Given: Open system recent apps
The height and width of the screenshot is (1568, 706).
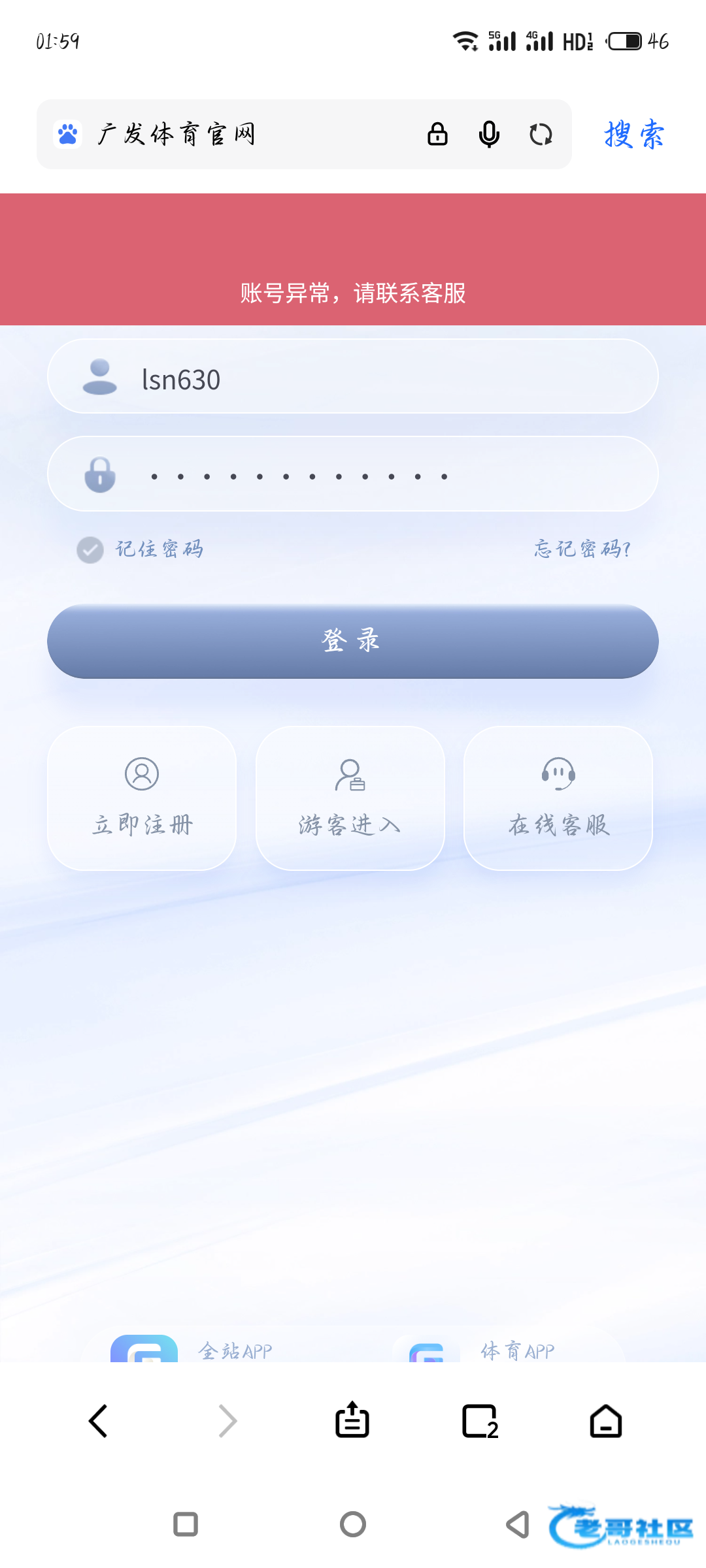Looking at the screenshot, I should coord(186,1524).
